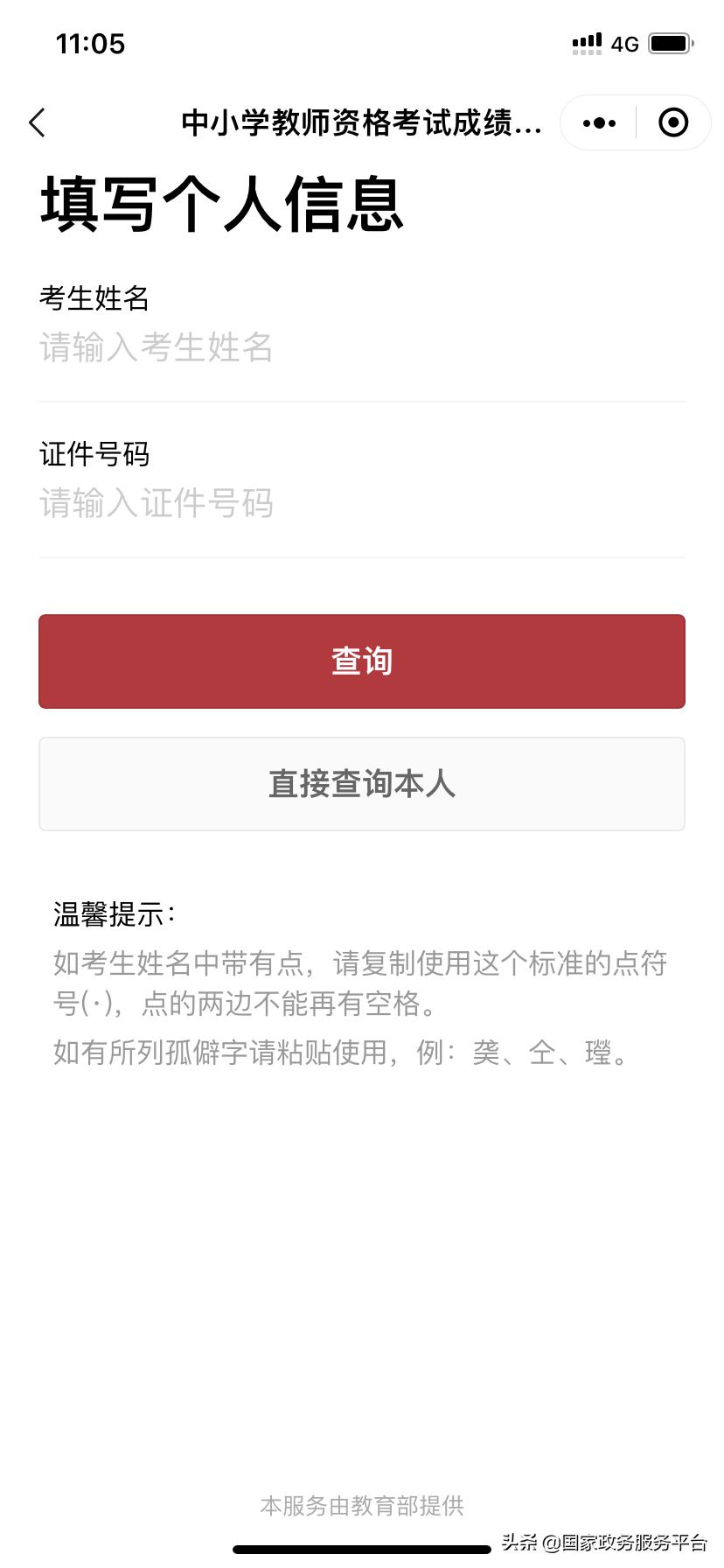Open the WeChat more options menu (•••)
This screenshot has width=724, height=1568.
pos(598,122)
